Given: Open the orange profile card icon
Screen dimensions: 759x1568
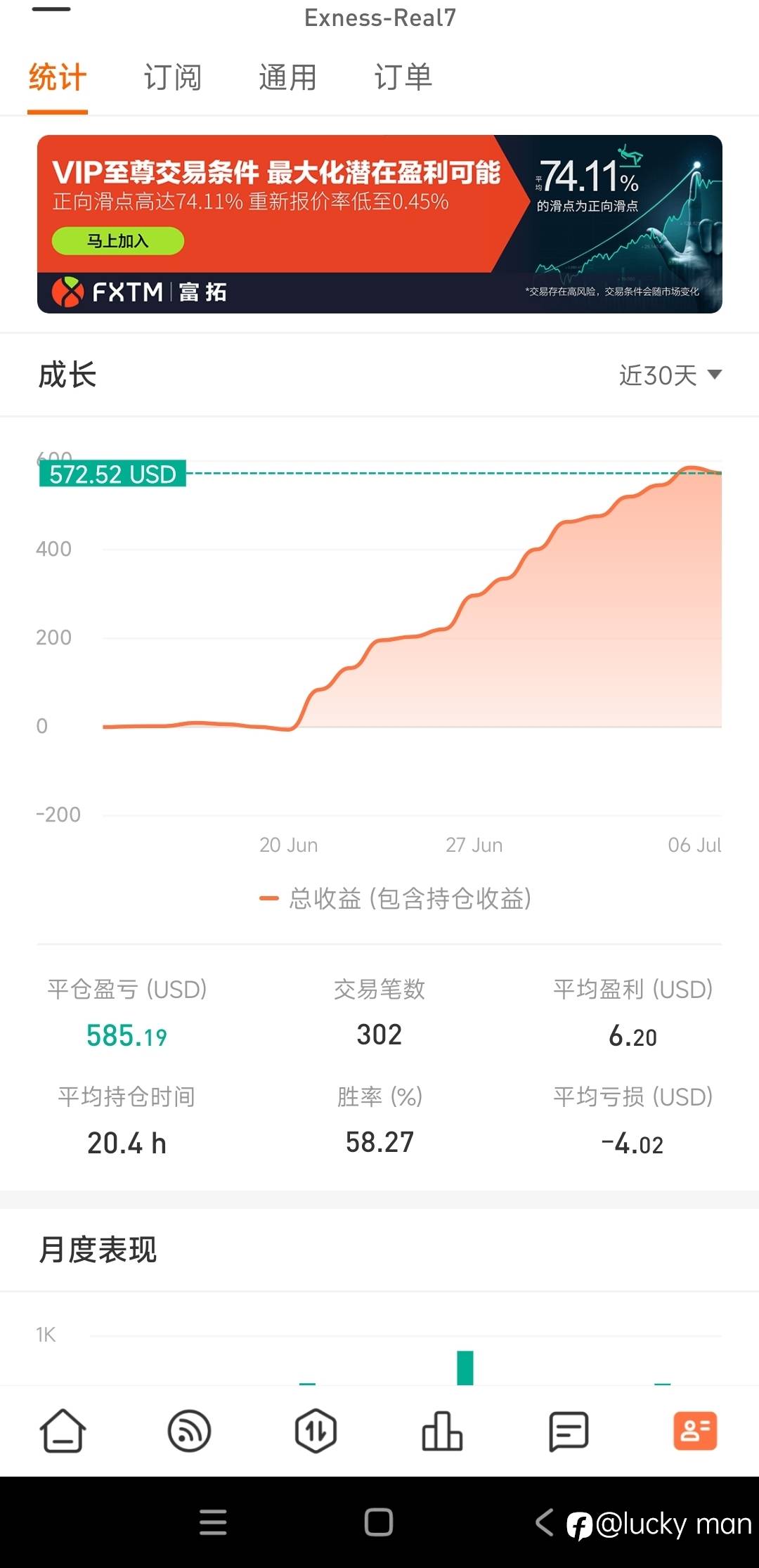Looking at the screenshot, I should coord(695,1431).
